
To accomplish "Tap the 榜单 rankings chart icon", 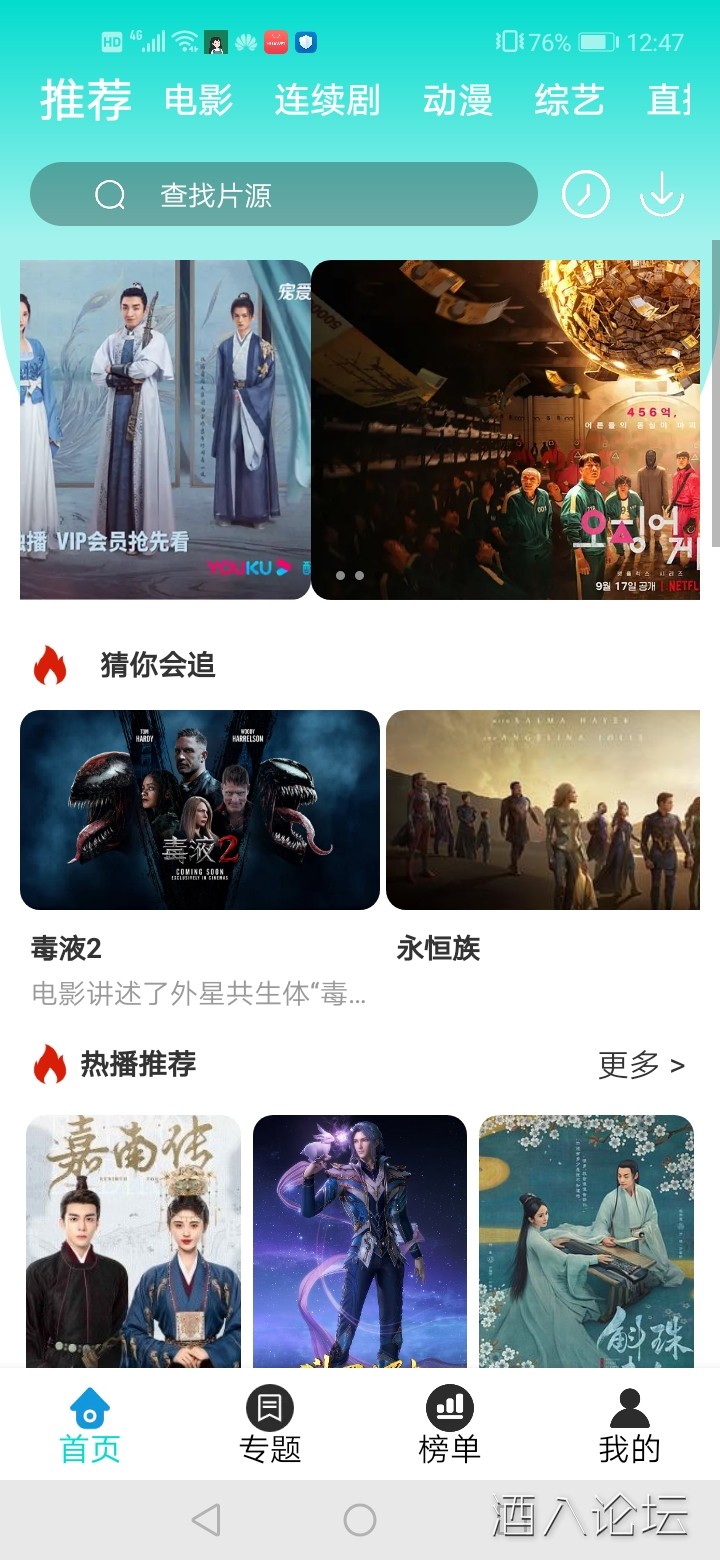I will (x=448, y=1408).
